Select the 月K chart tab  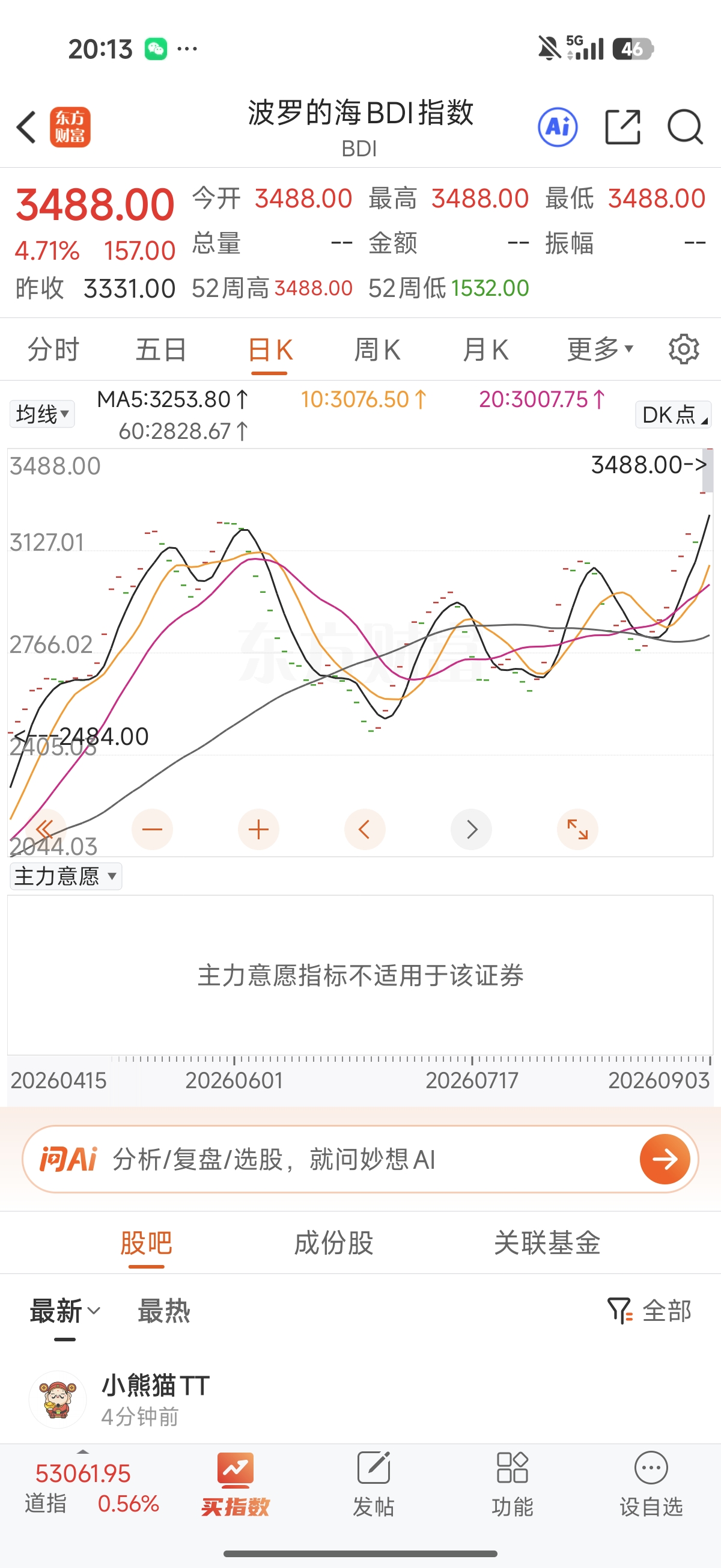[x=485, y=350]
